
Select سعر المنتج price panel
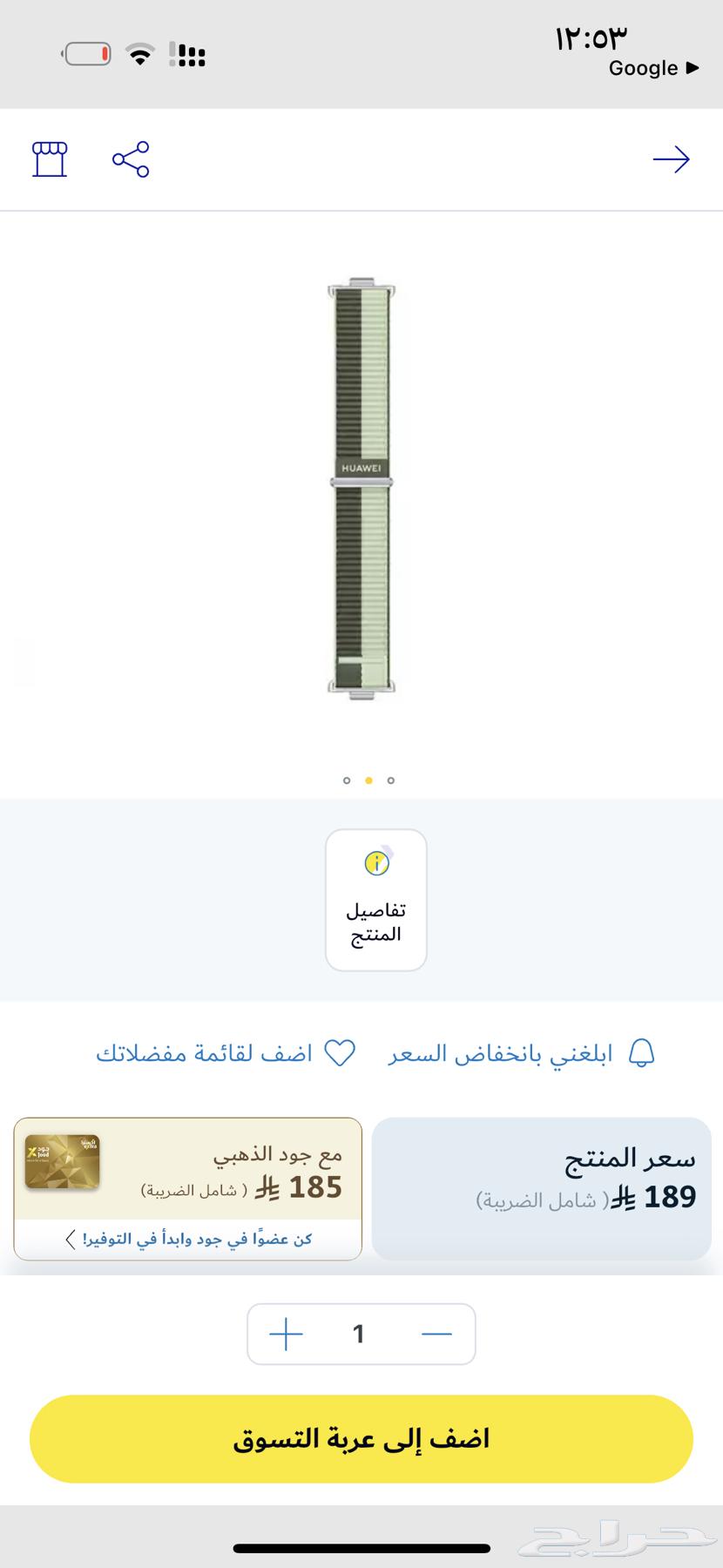[541, 1185]
